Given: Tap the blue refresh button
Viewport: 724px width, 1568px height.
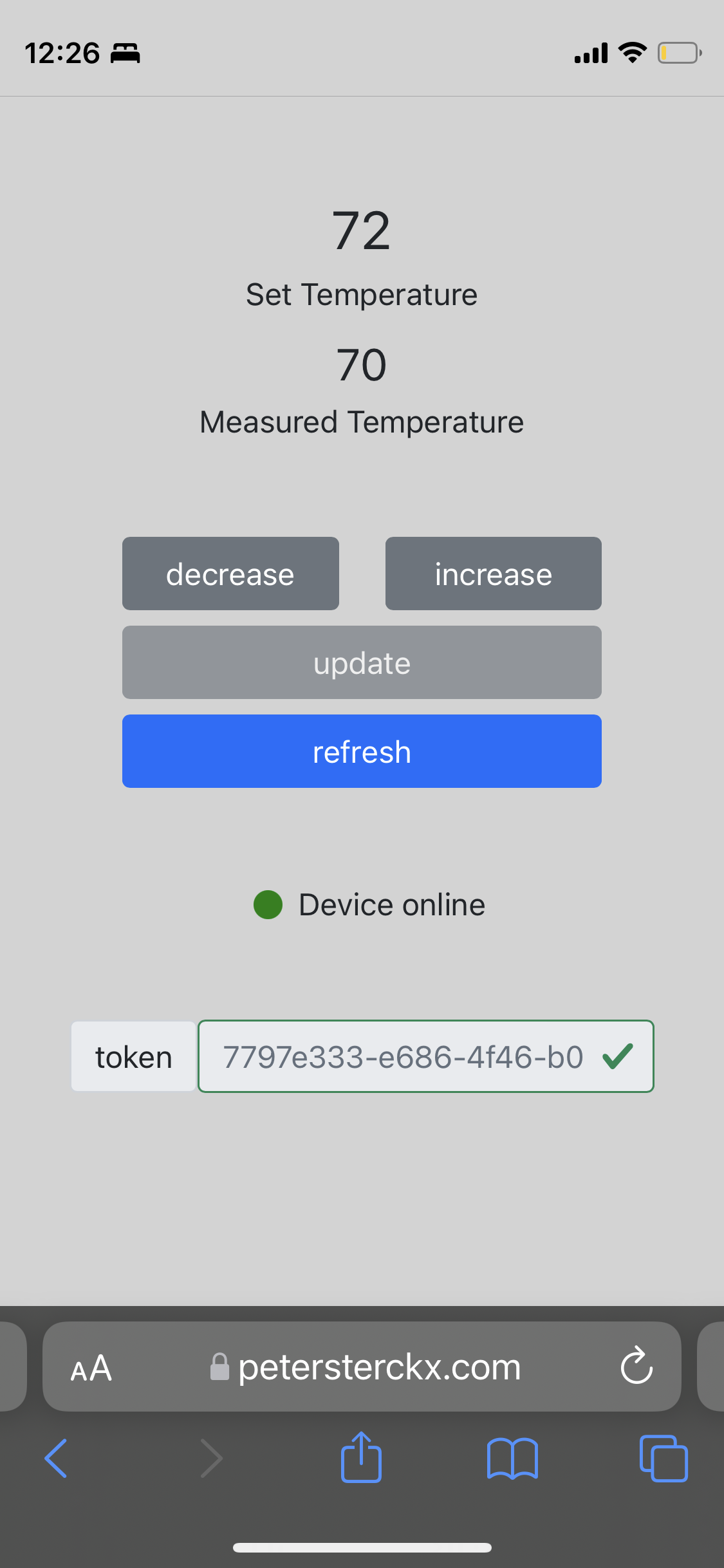Looking at the screenshot, I should (362, 751).
